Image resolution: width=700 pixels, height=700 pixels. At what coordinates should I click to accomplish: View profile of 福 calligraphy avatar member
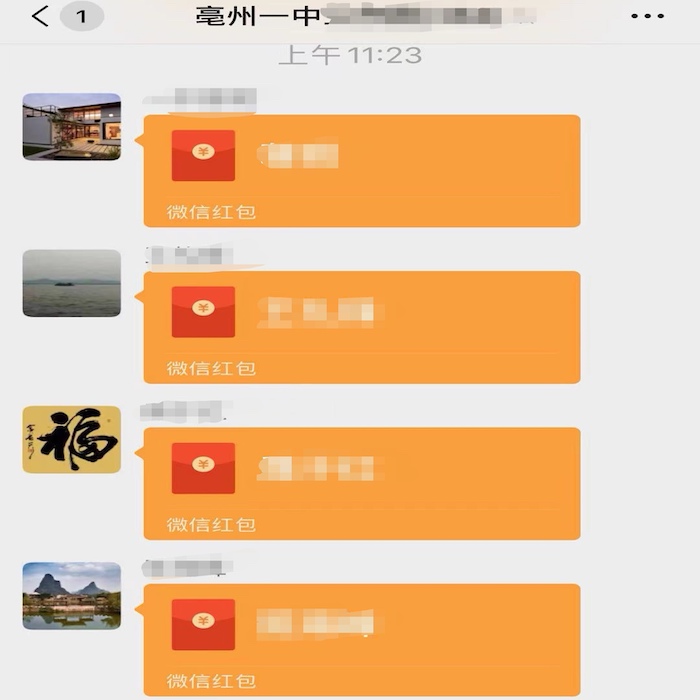(x=72, y=440)
